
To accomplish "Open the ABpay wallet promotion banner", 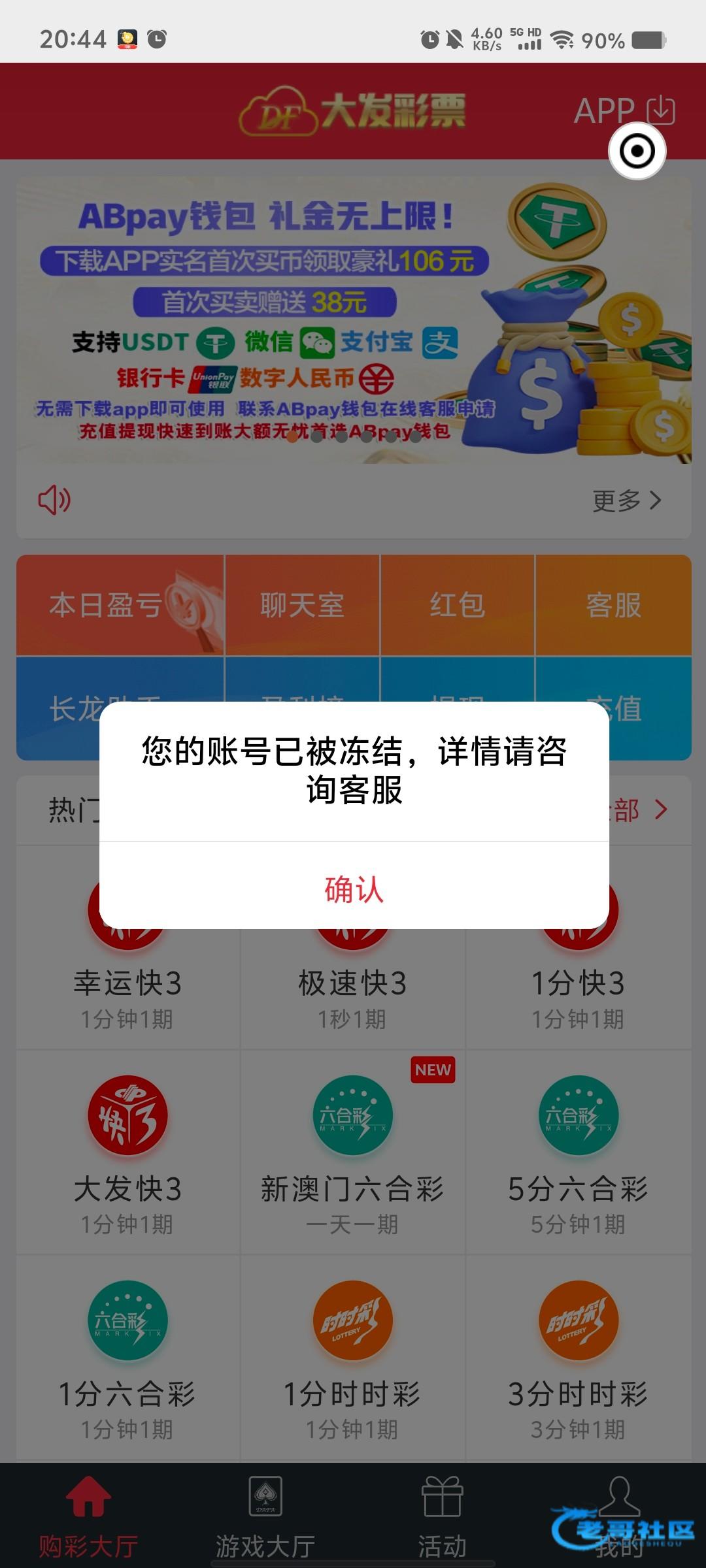I will tap(353, 320).
